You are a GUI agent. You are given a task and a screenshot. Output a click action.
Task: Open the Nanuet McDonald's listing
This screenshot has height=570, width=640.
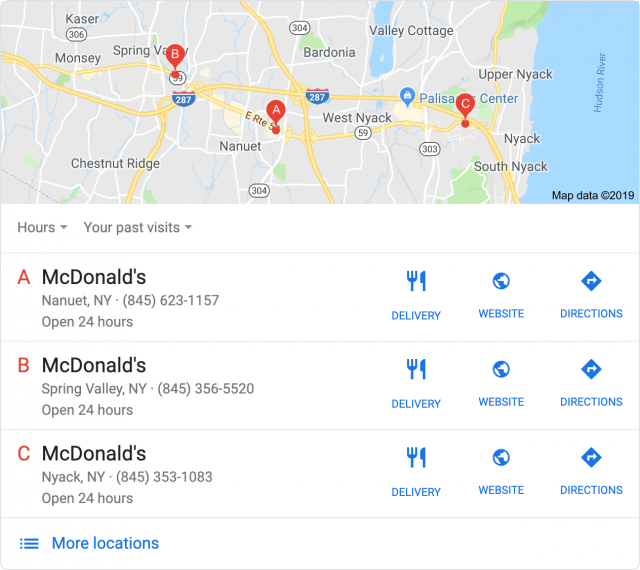pos(94,277)
